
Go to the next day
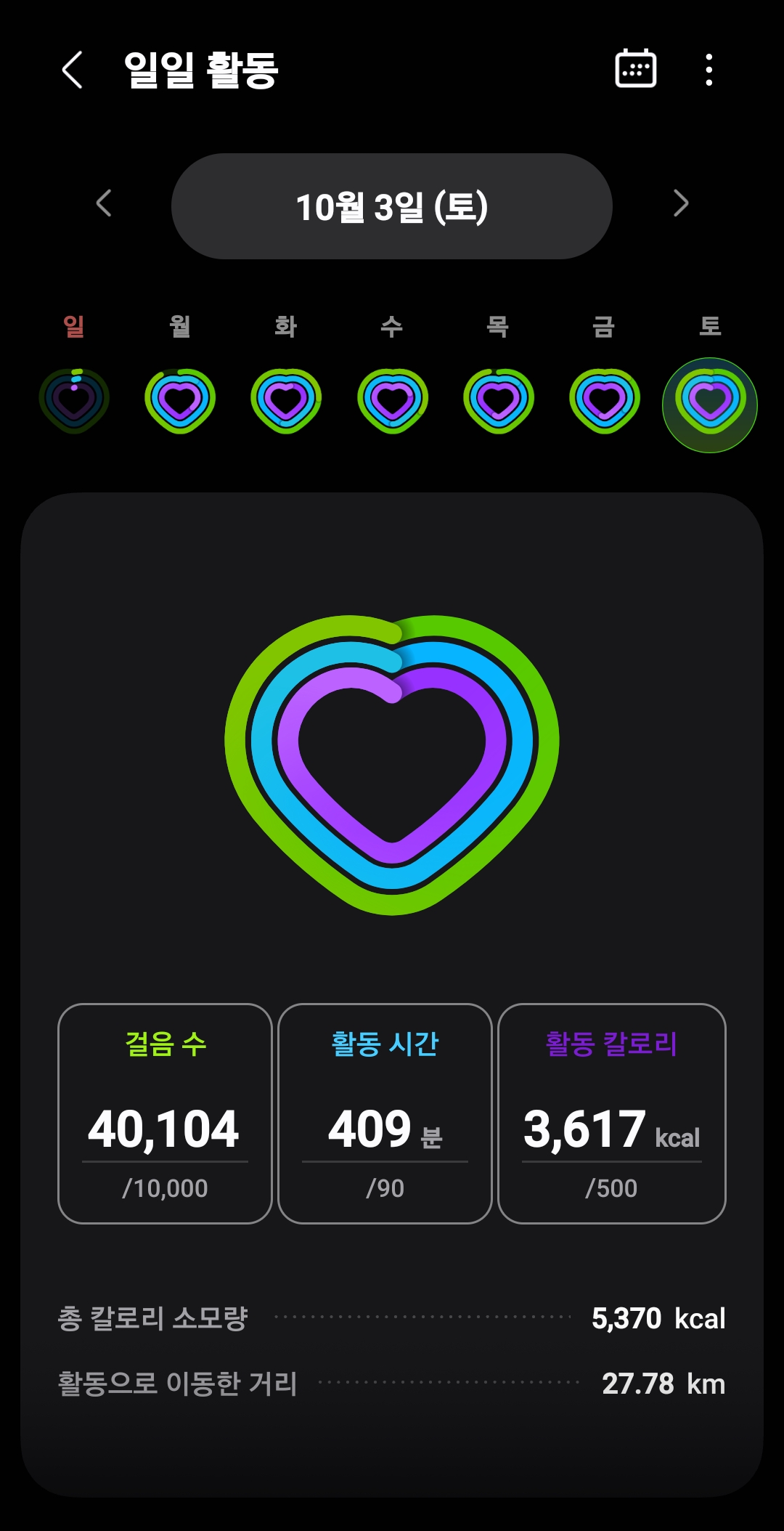(680, 203)
